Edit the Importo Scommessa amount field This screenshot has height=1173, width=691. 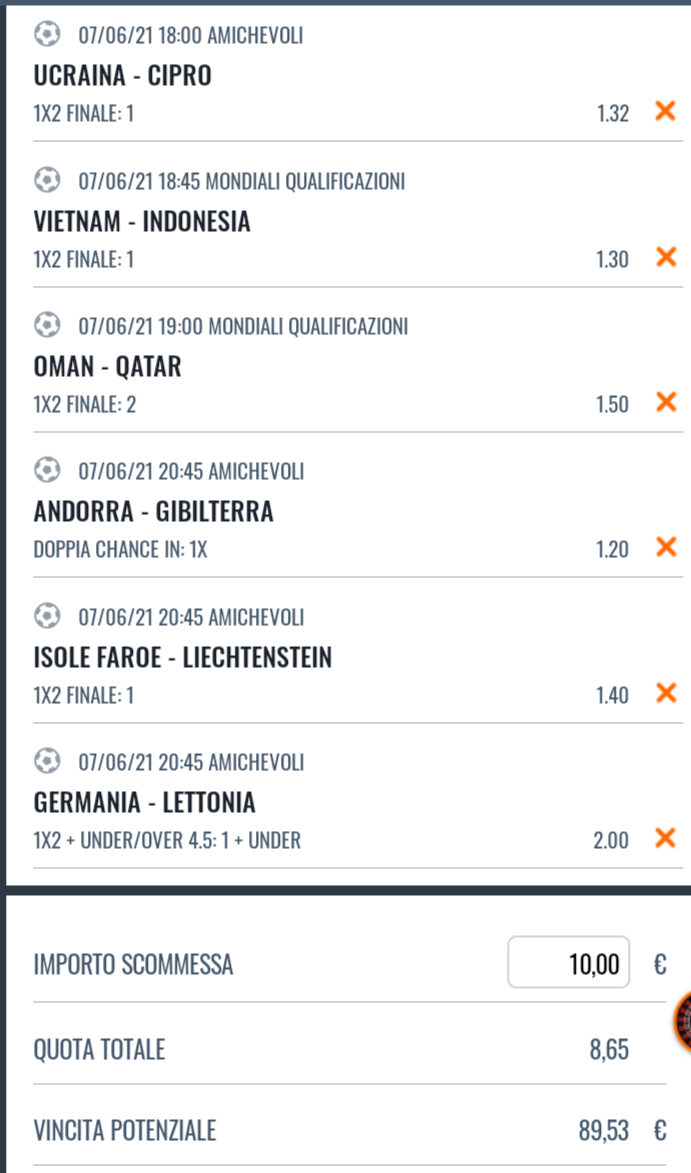coord(568,963)
